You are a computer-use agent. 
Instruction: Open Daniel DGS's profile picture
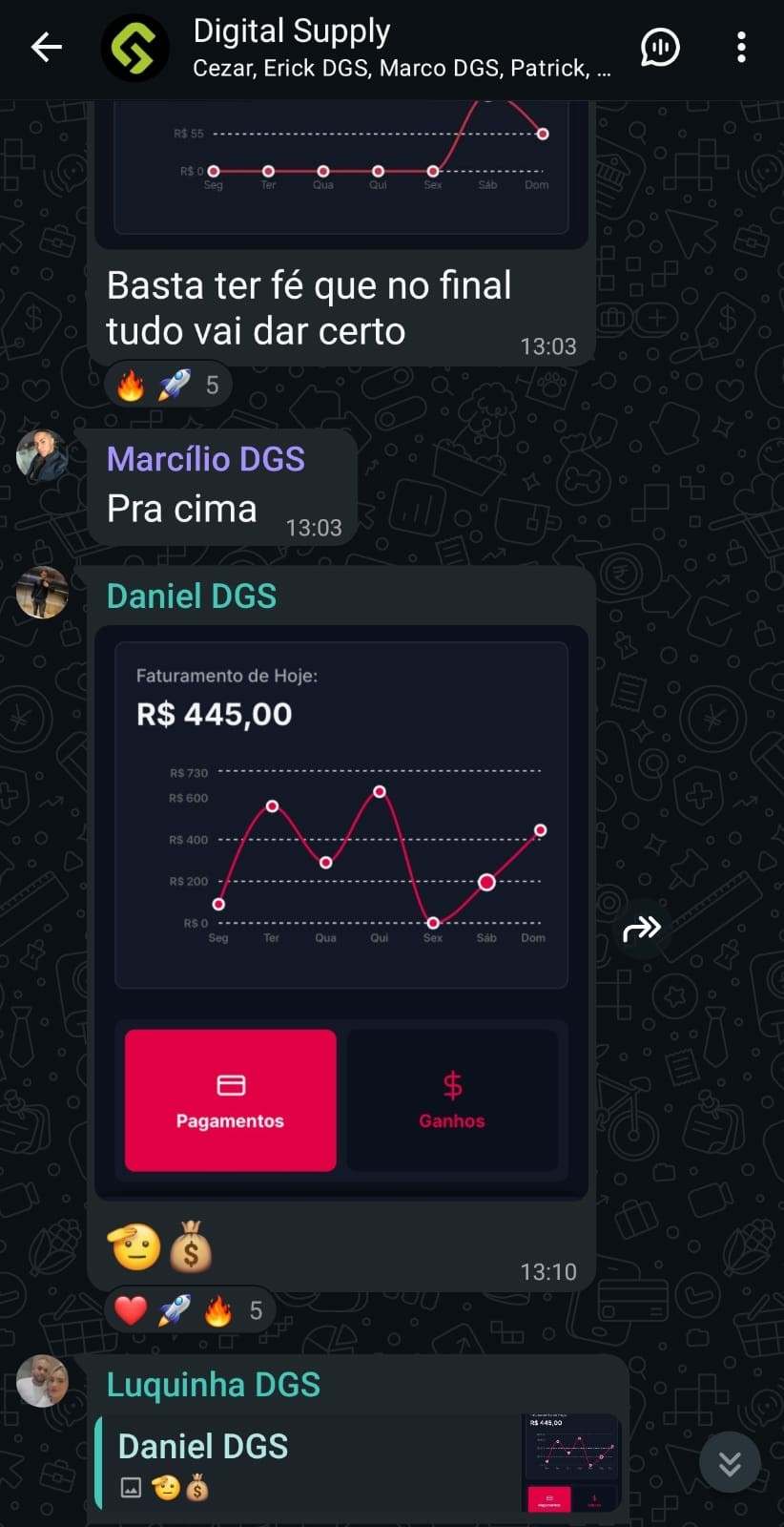point(42,592)
